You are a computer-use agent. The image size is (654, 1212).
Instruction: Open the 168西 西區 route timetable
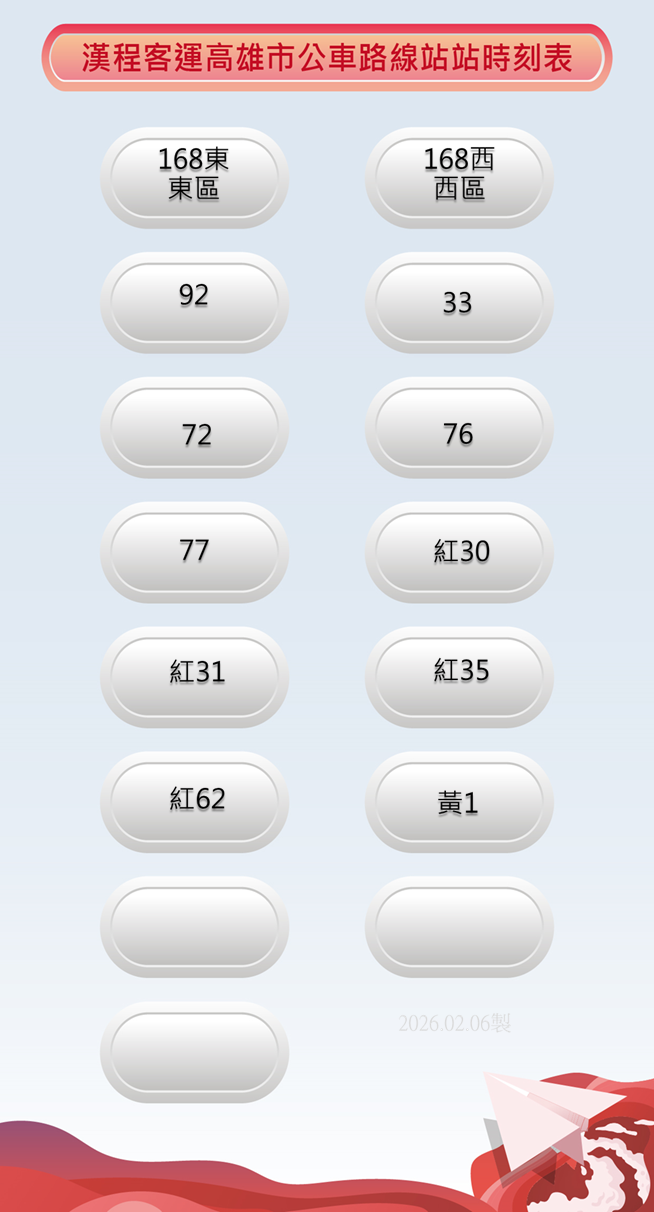[459, 177]
